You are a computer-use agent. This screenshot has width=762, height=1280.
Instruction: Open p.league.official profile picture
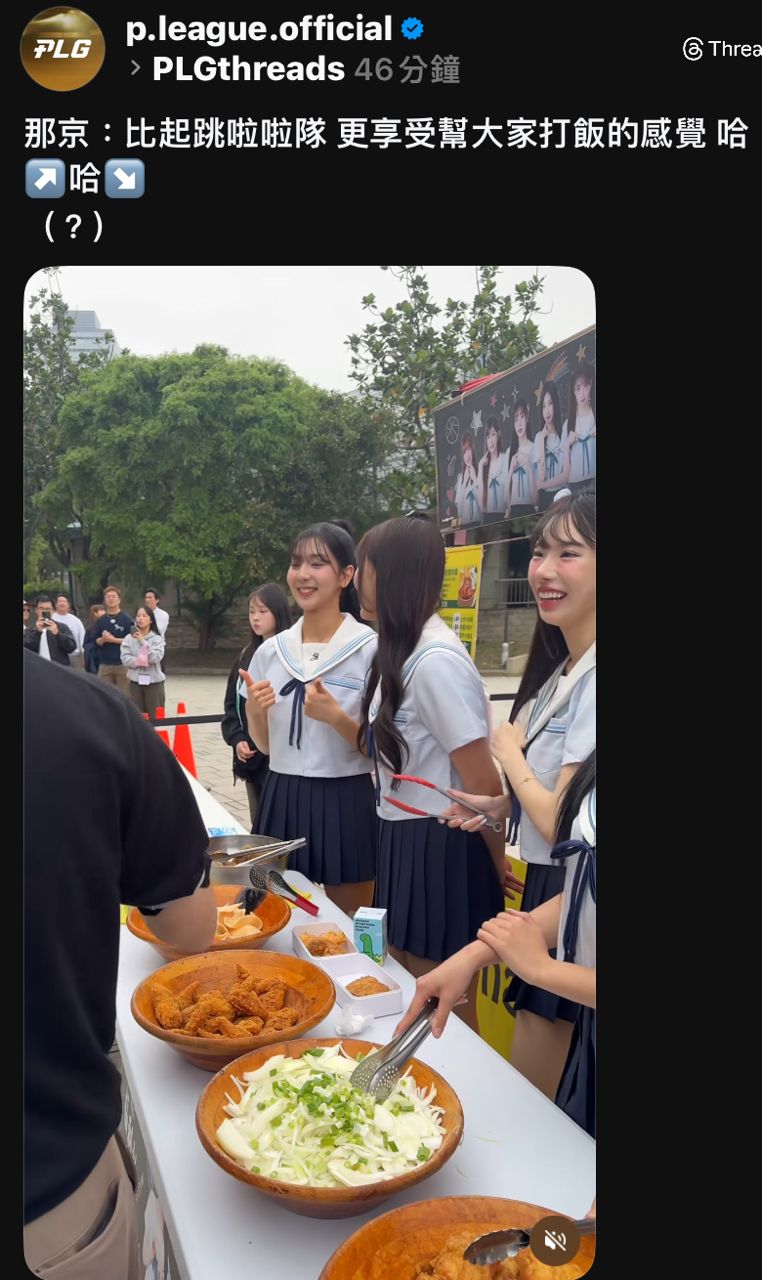(x=62, y=49)
